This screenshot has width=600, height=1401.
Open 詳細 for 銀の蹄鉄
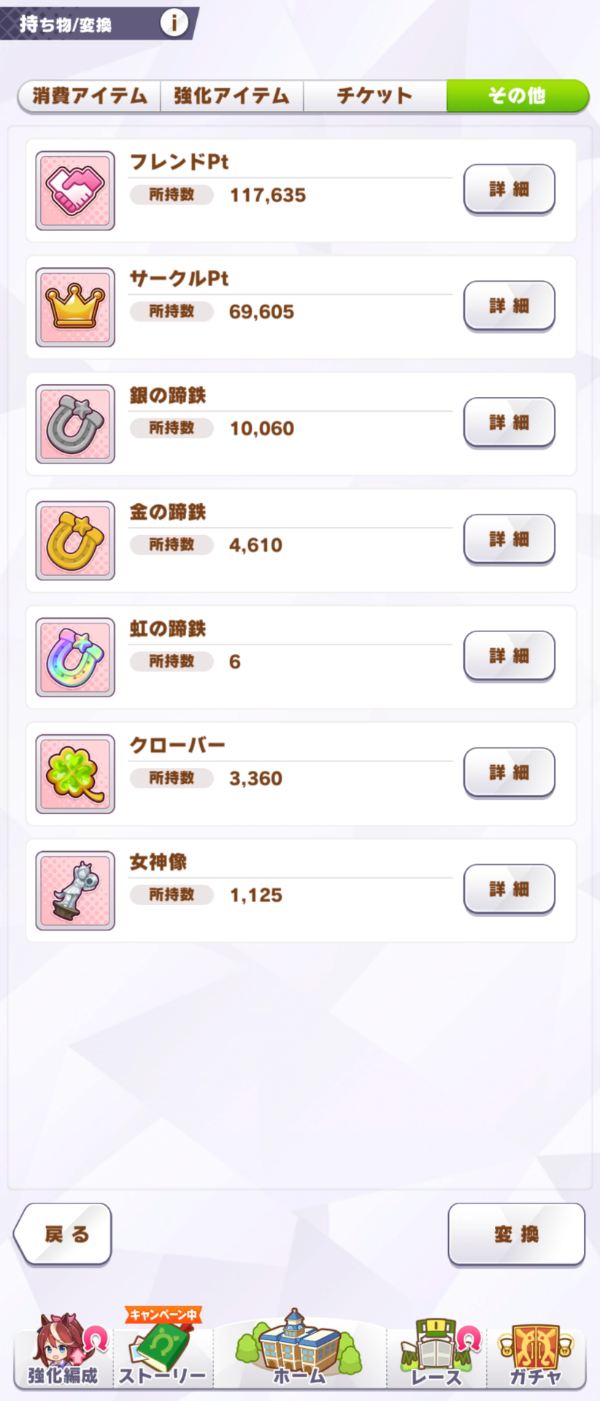509,422
